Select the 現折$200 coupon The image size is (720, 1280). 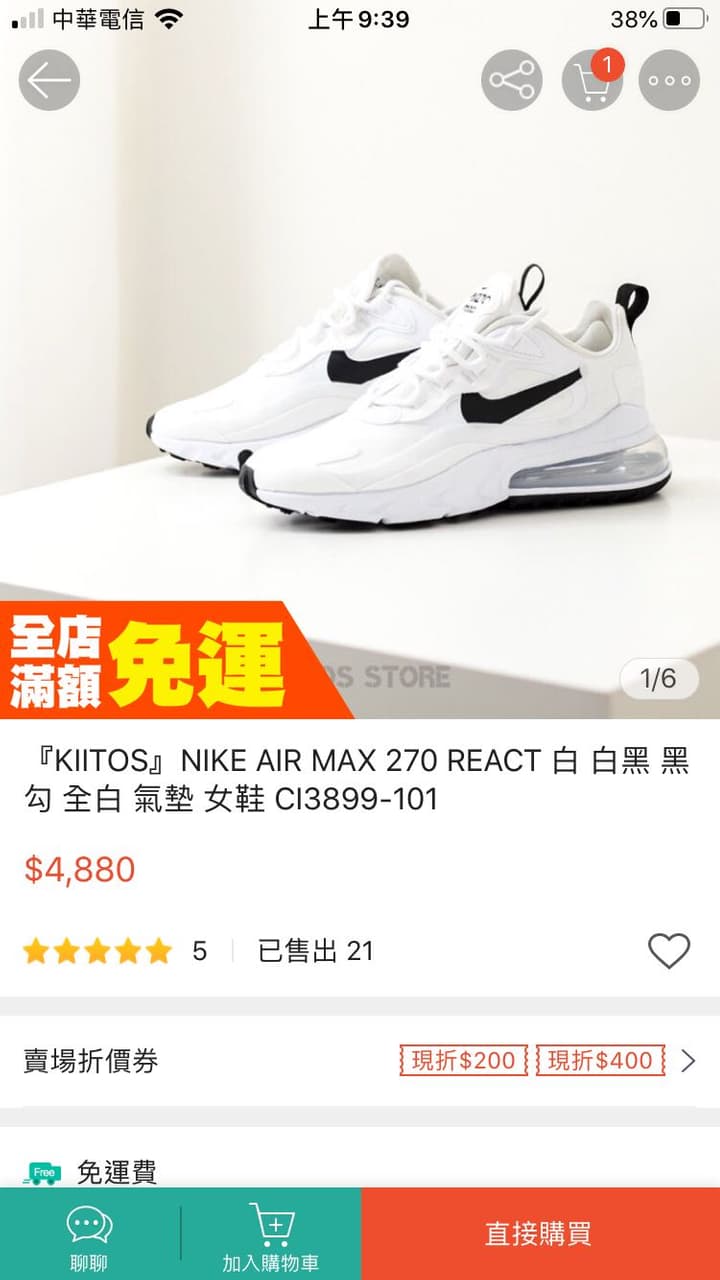pos(463,1061)
